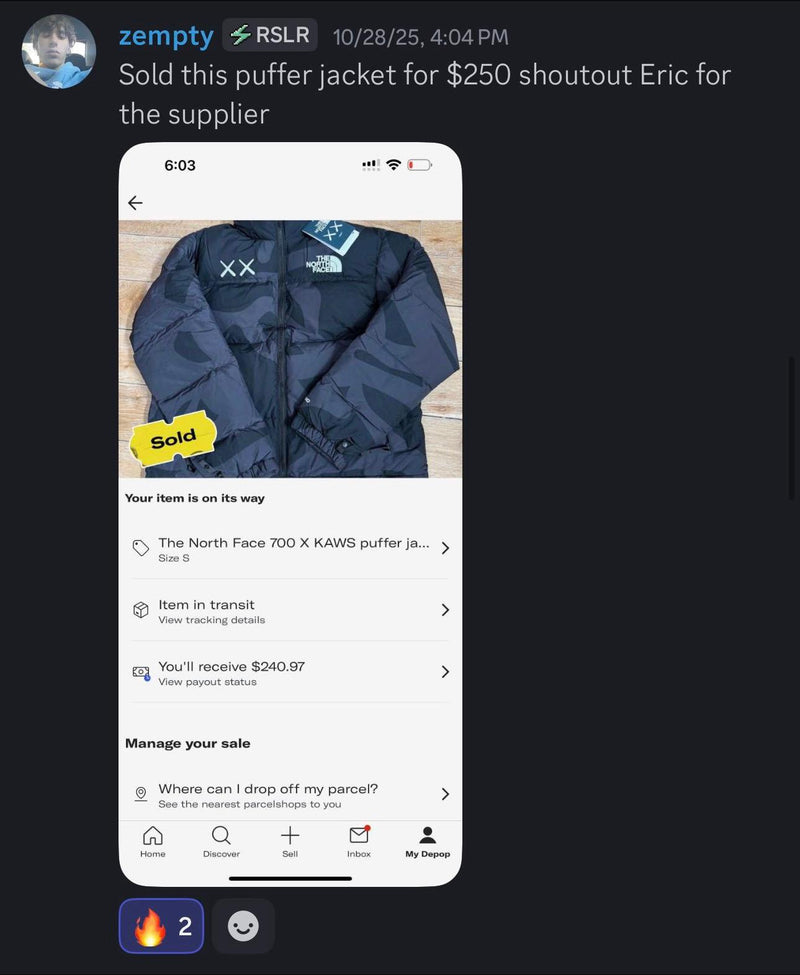Tap the zempty username

[165, 37]
